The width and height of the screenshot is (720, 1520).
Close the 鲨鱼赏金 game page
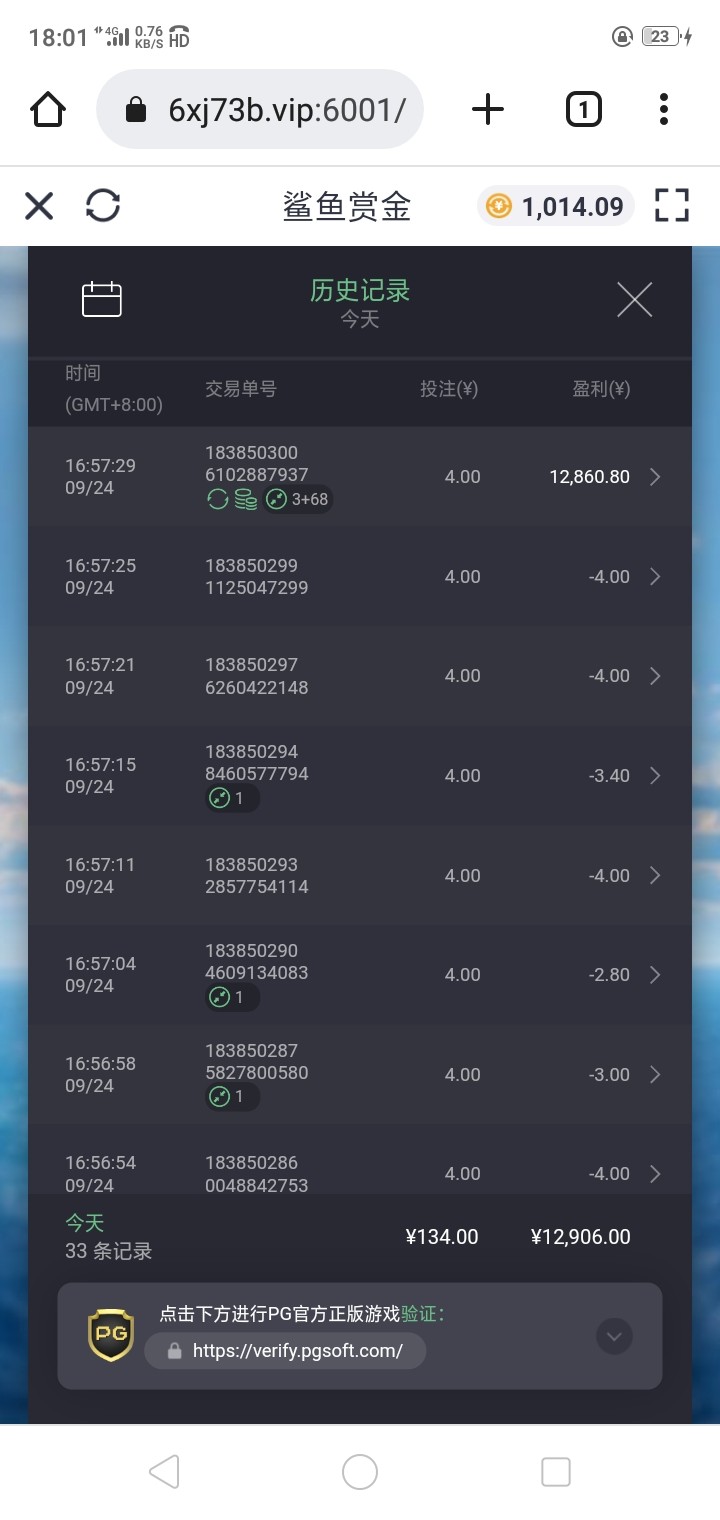point(39,206)
